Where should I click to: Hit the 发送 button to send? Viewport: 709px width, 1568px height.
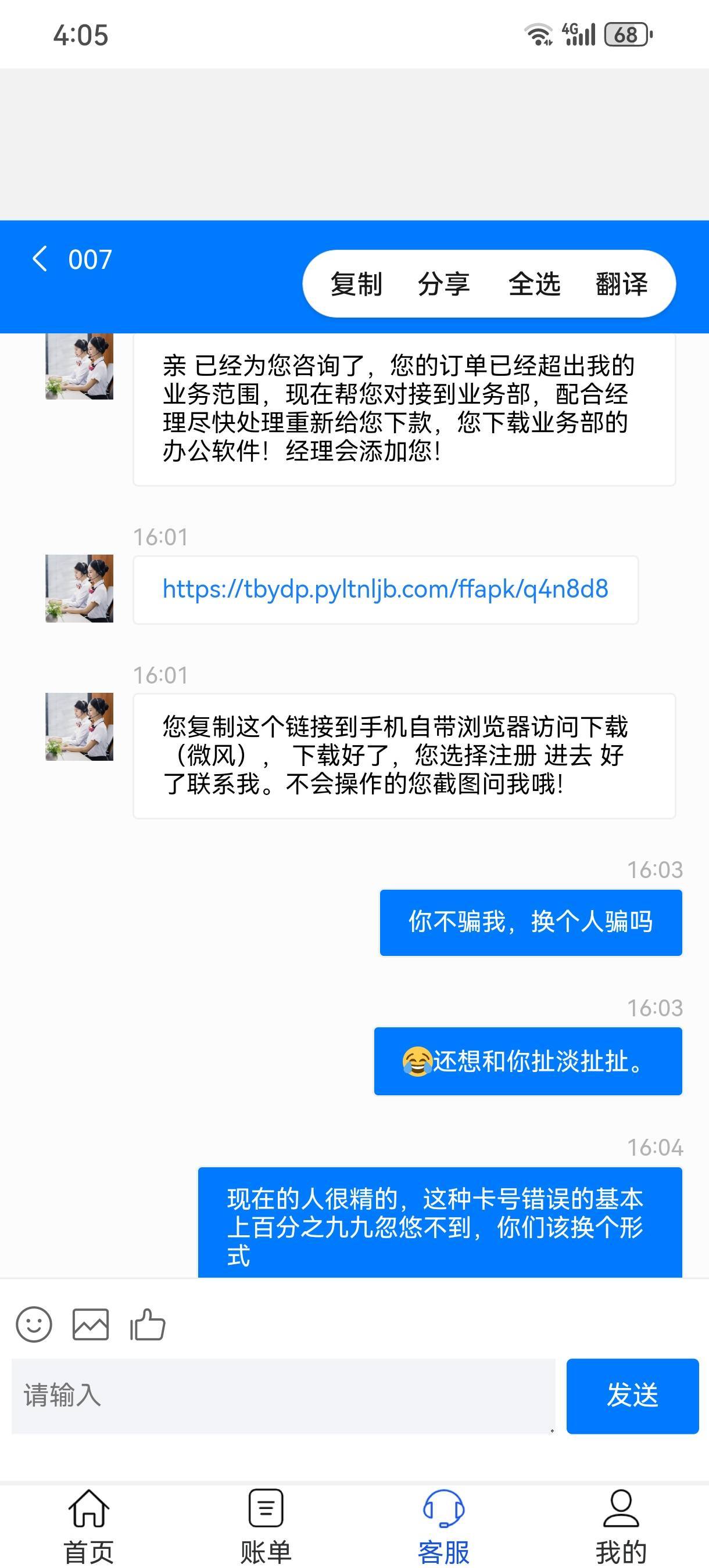[x=632, y=1395]
